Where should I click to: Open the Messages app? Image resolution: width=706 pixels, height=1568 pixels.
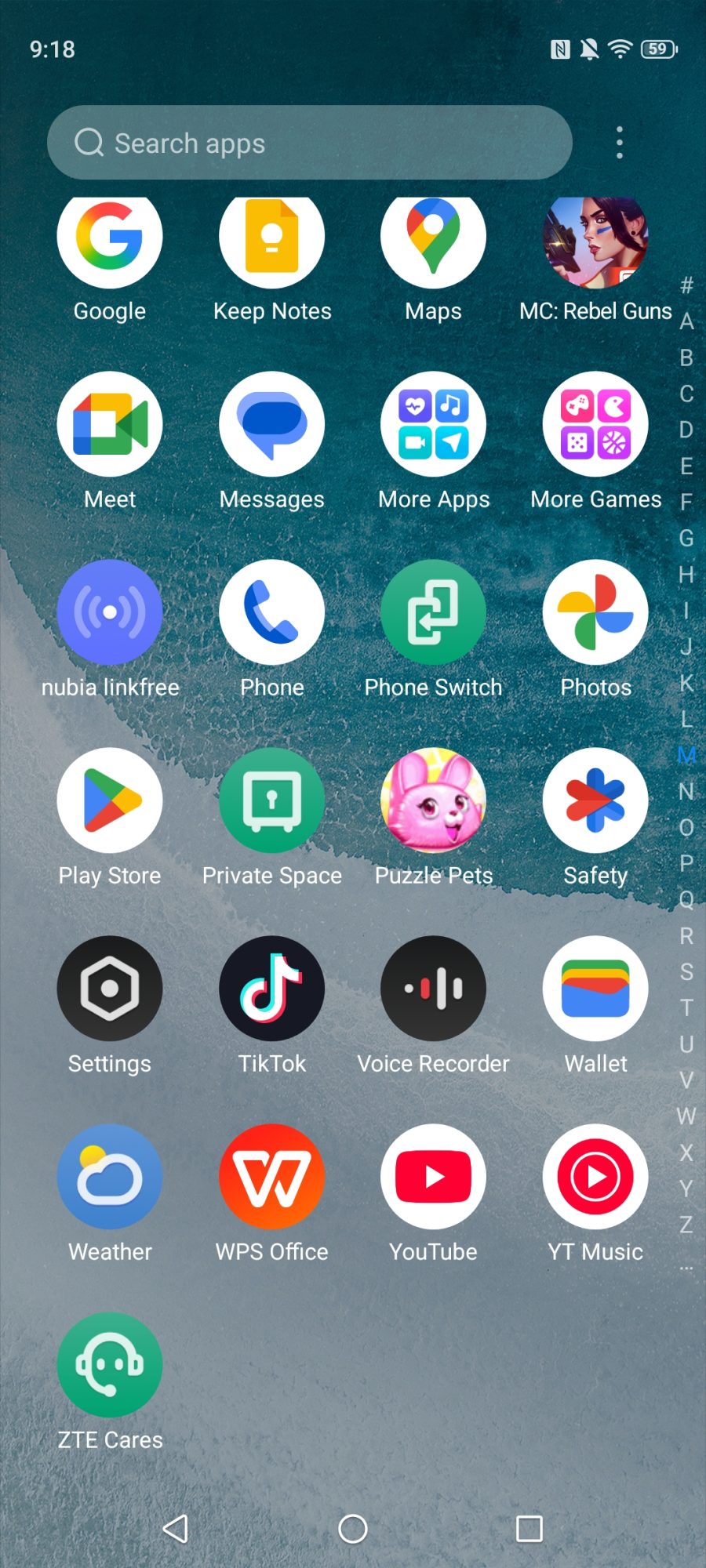click(271, 424)
